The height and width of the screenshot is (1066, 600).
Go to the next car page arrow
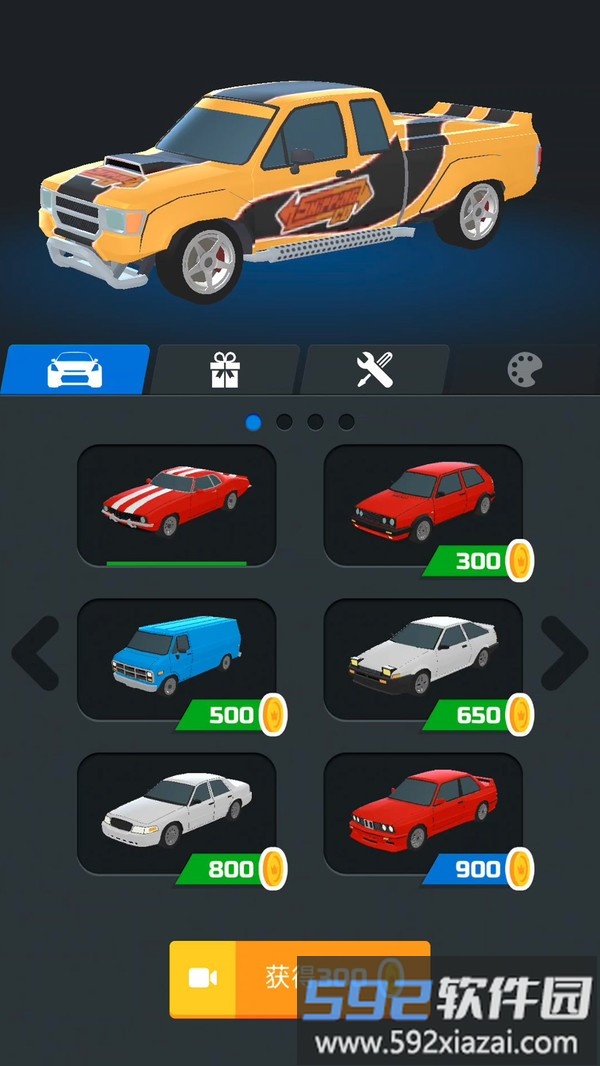click(564, 653)
